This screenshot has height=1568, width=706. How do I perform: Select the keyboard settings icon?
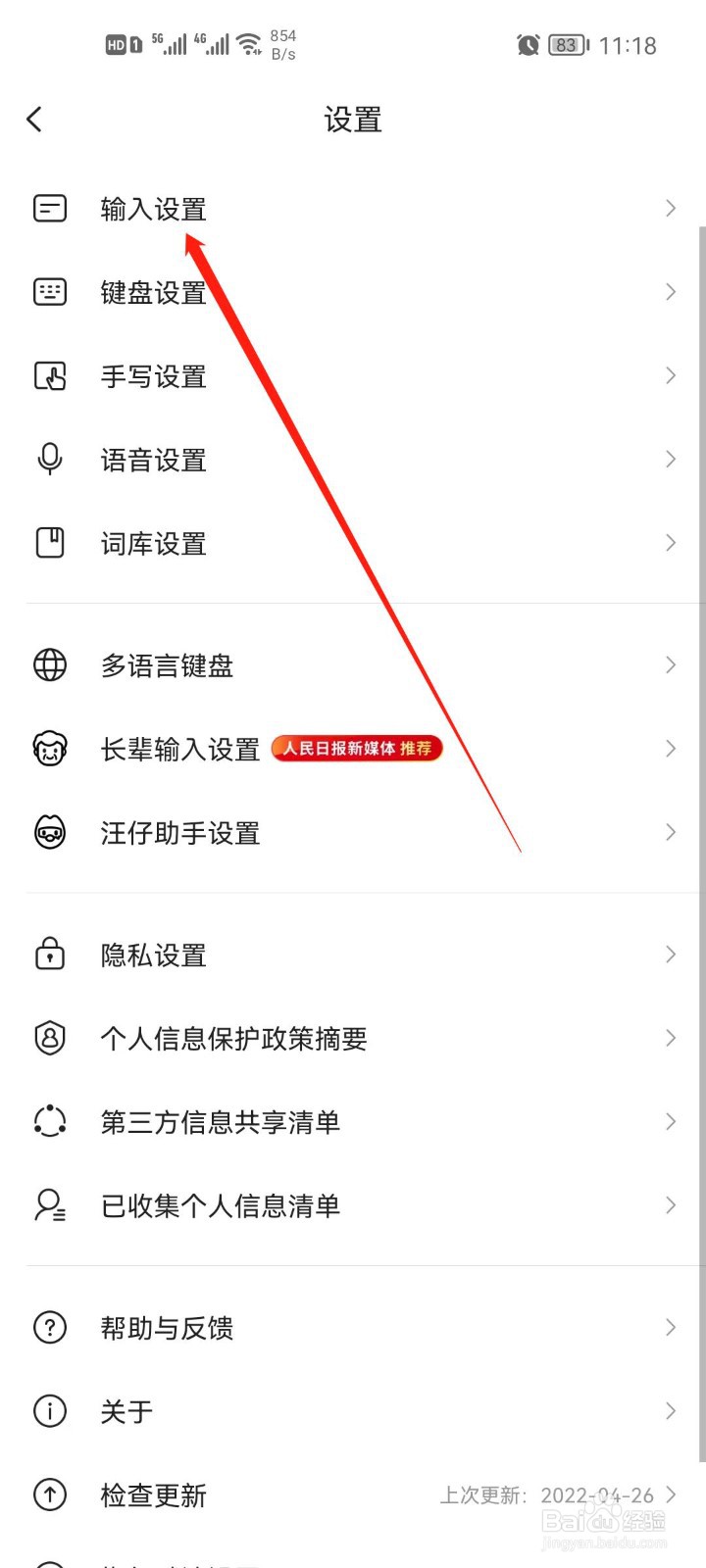[x=49, y=292]
